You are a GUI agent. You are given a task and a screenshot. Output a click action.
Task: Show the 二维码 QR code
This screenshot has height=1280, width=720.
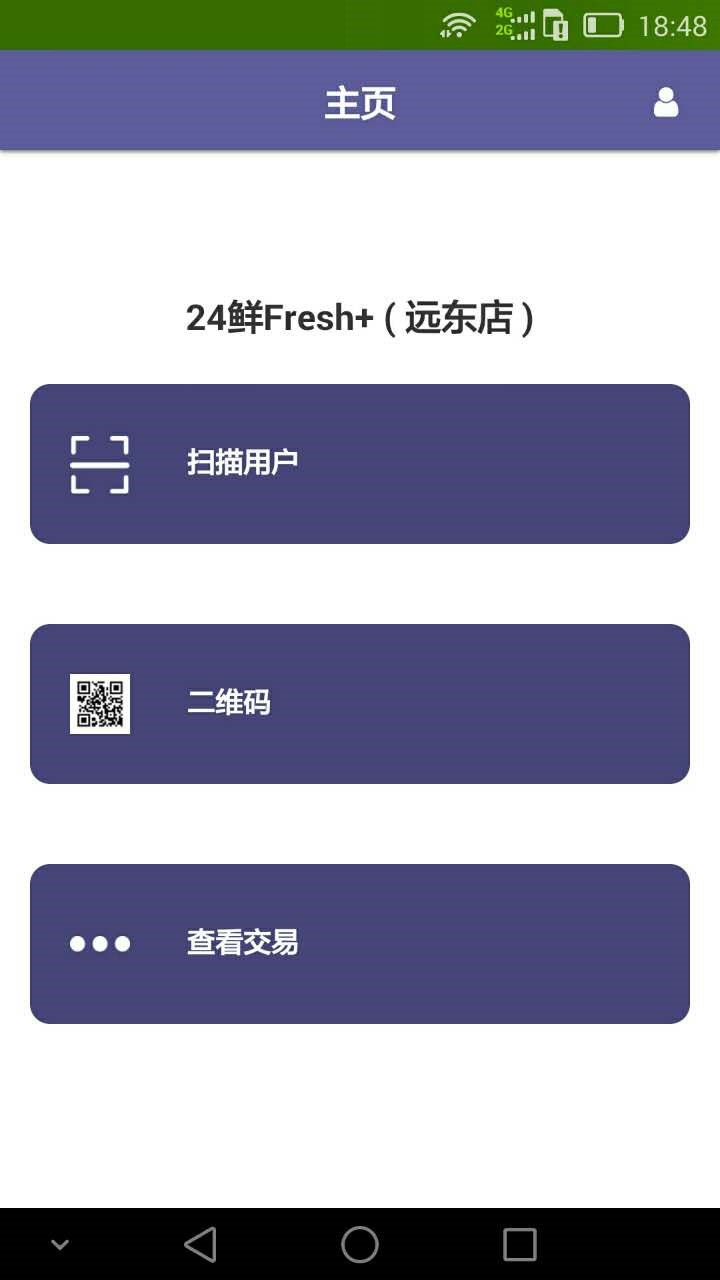tap(360, 704)
